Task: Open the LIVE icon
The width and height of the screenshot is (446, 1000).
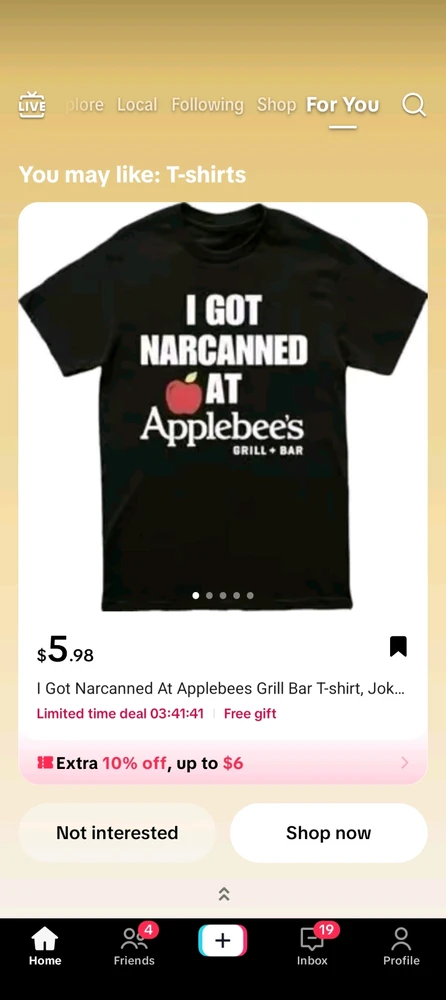Action: pyautogui.click(x=32, y=105)
